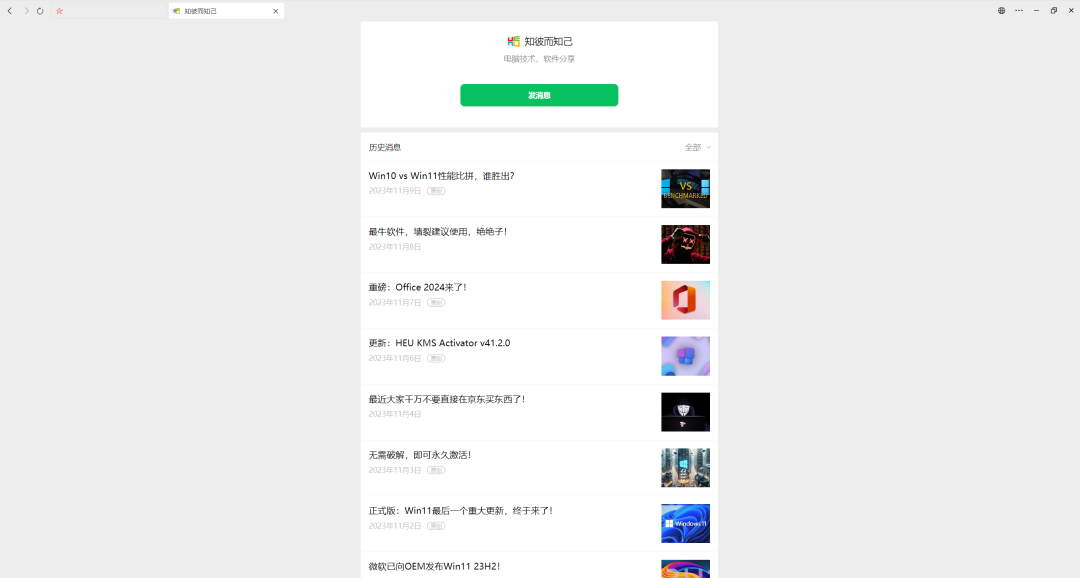Open article 更新：HEU KMS Activator v41.2.0
The width and height of the screenshot is (1080, 578).
point(439,343)
